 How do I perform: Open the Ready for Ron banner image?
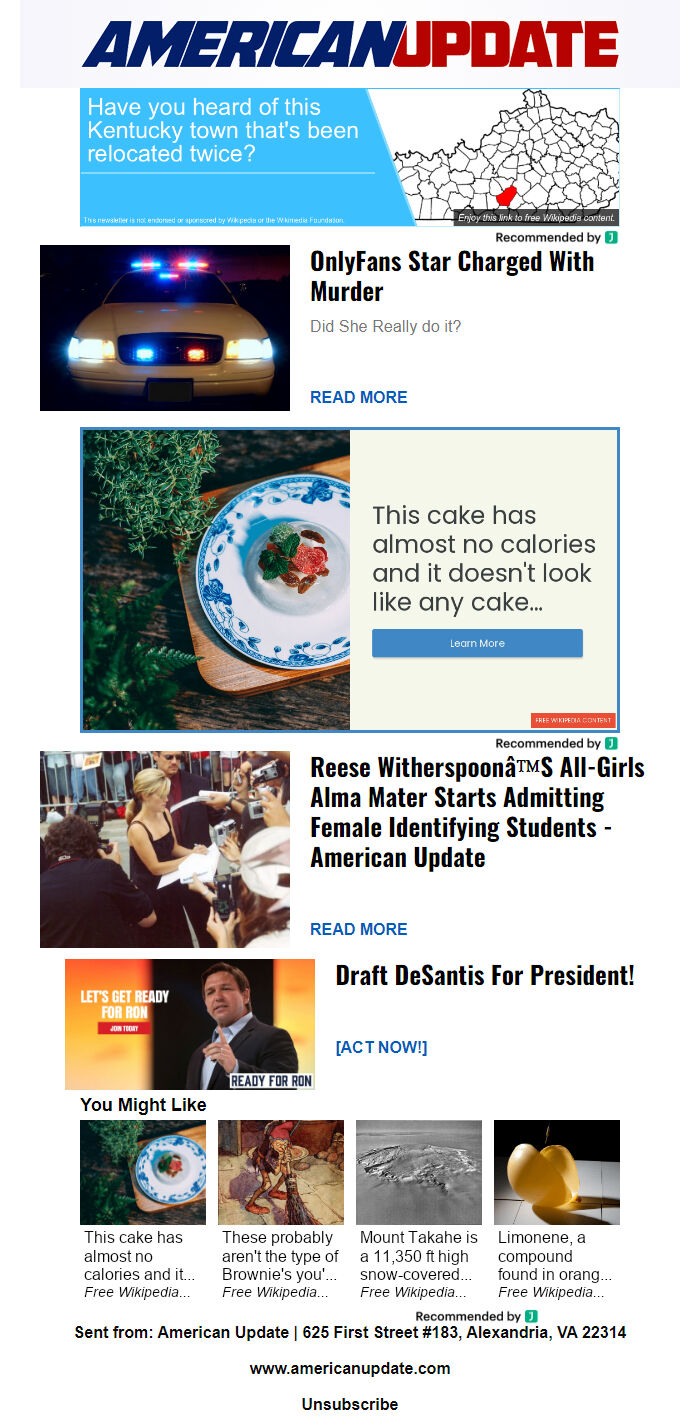(190, 1024)
